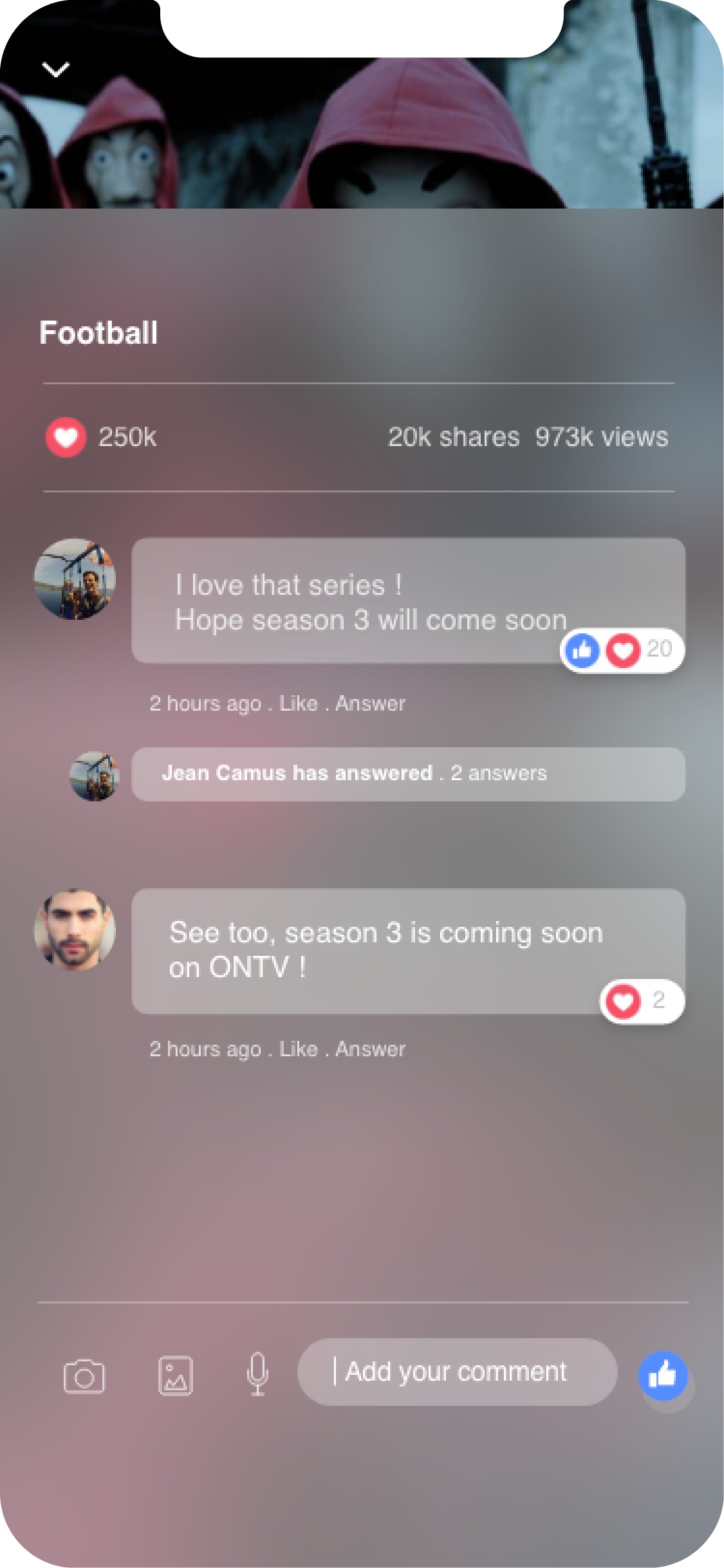This screenshot has width=724, height=1568.
Task: Expand Jean Camus's 2 answers
Action: tap(408, 774)
